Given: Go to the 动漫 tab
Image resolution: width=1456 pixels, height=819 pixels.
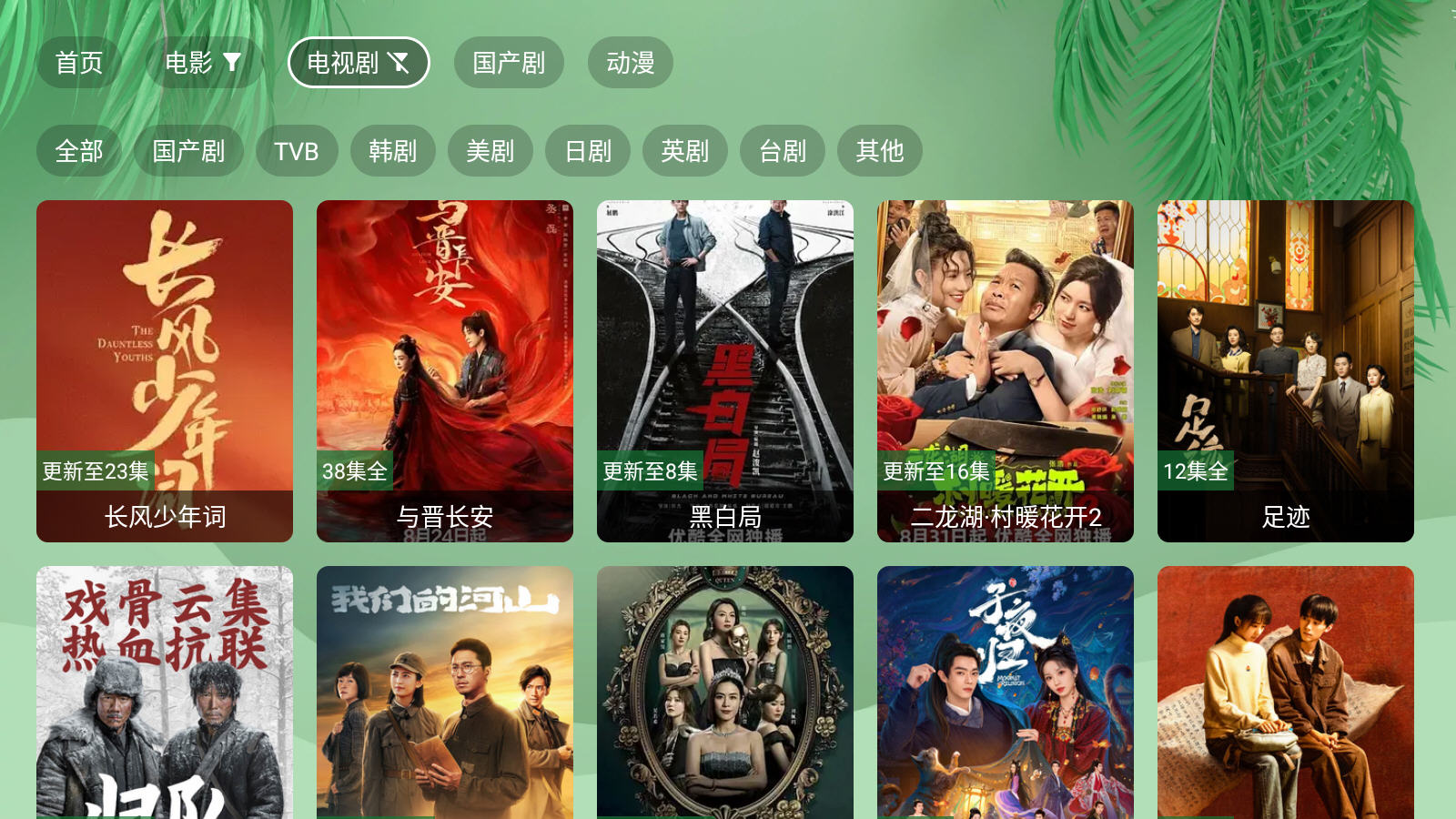Looking at the screenshot, I should [x=630, y=63].
